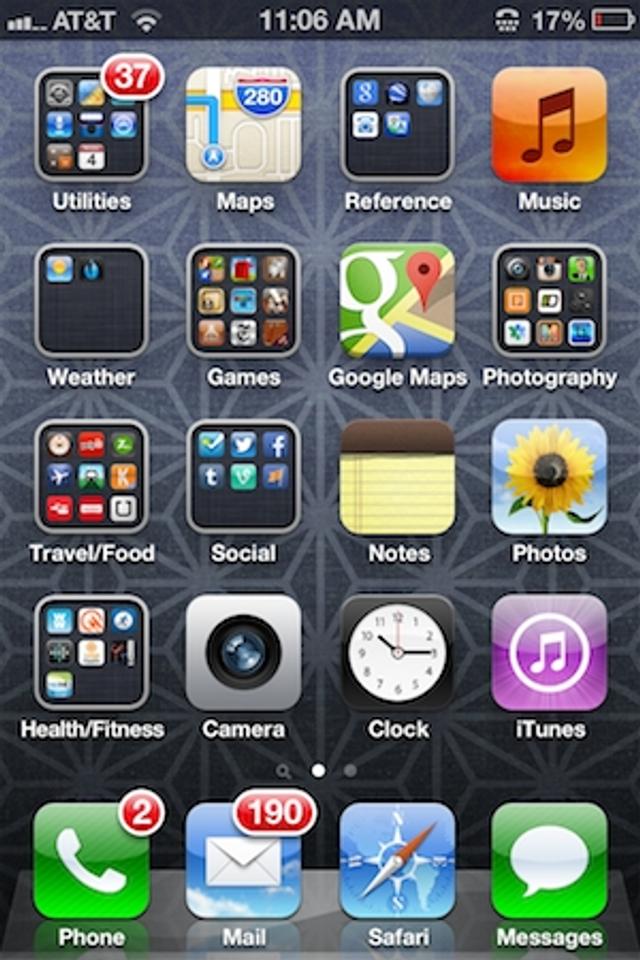Open Phone with 2 missed notifications
640x960 pixels.
click(x=91, y=861)
